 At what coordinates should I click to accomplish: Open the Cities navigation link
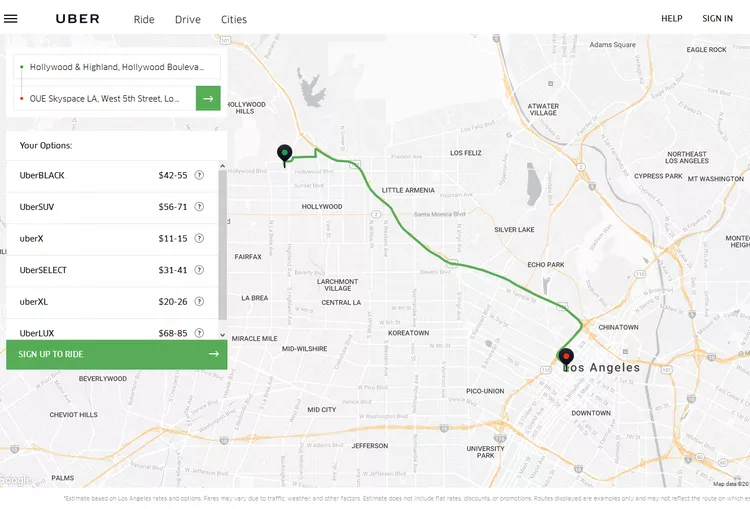click(x=234, y=19)
